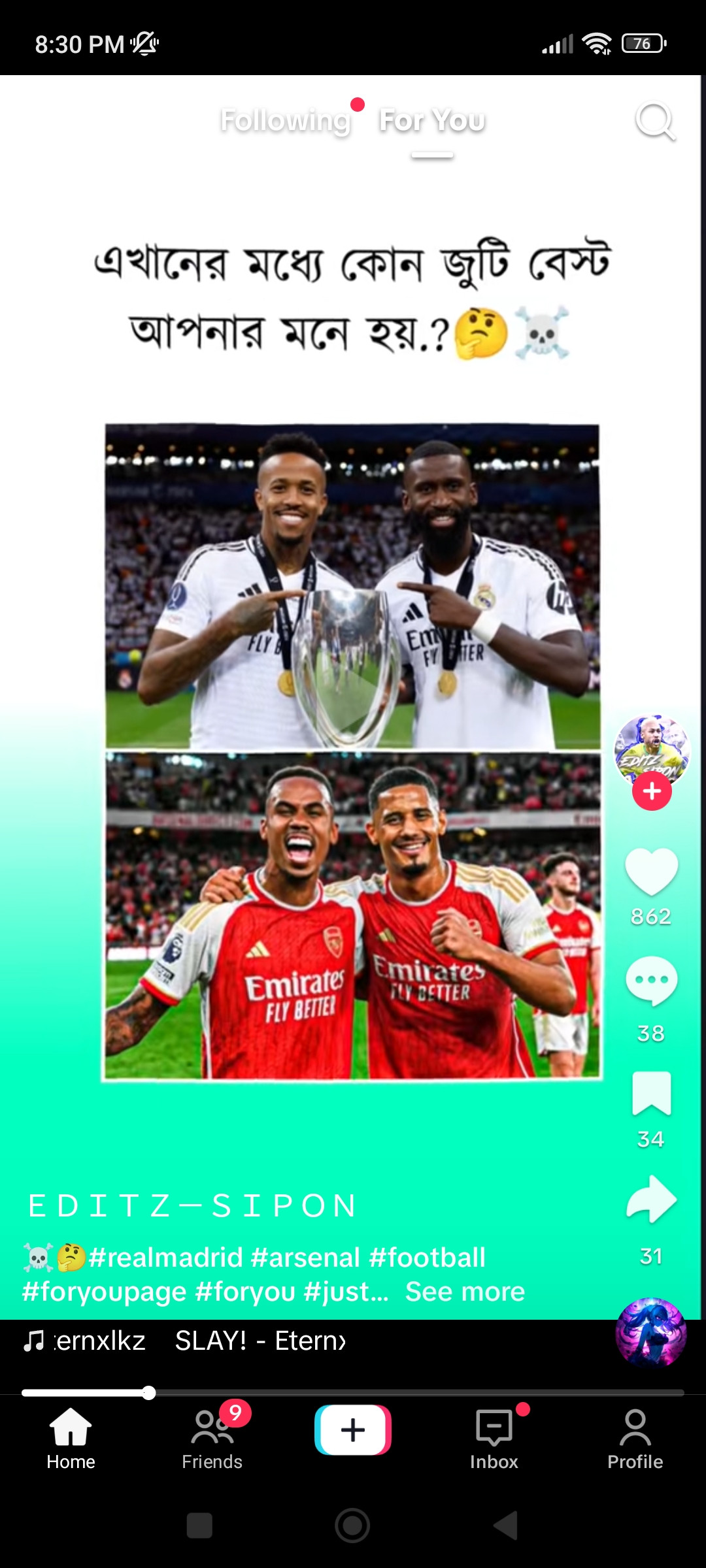Image resolution: width=706 pixels, height=1568 pixels.
Task: Open the Friends tab
Action: click(x=212, y=1437)
